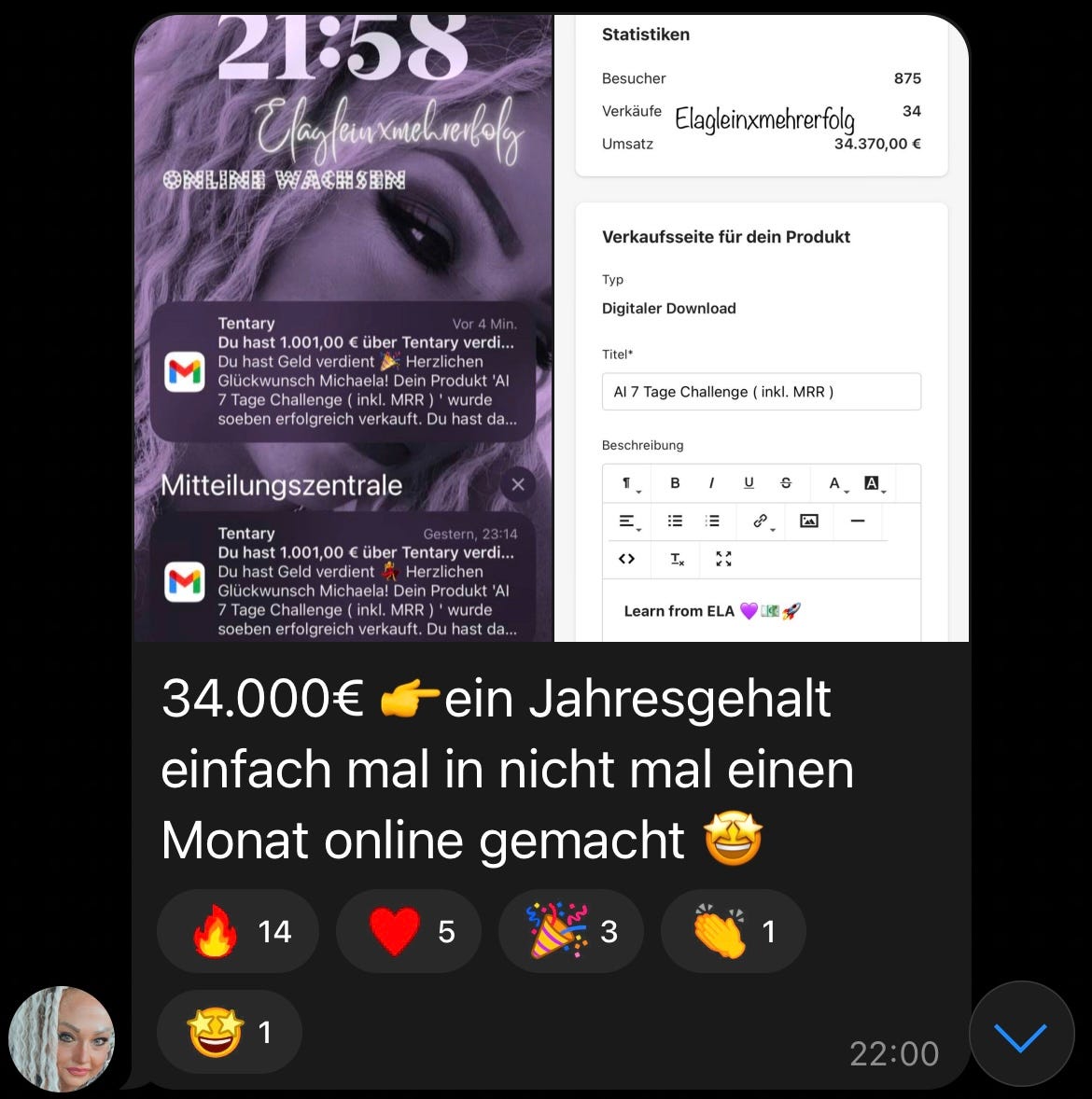Open the sender's profile picture
This screenshot has height=1099, width=1092.
[x=62, y=1038]
